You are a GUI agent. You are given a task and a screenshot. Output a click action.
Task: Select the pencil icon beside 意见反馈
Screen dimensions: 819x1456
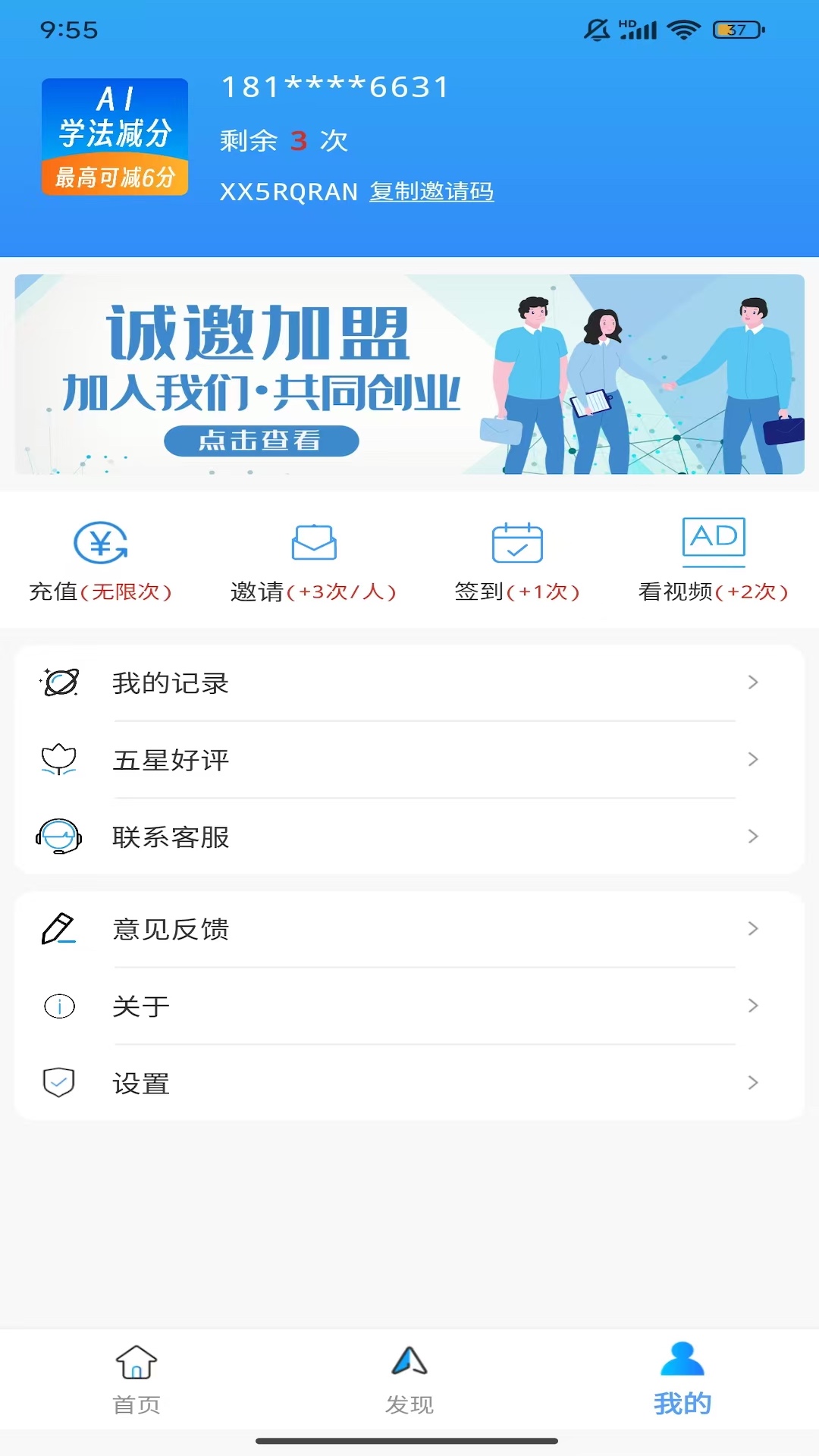[60, 927]
